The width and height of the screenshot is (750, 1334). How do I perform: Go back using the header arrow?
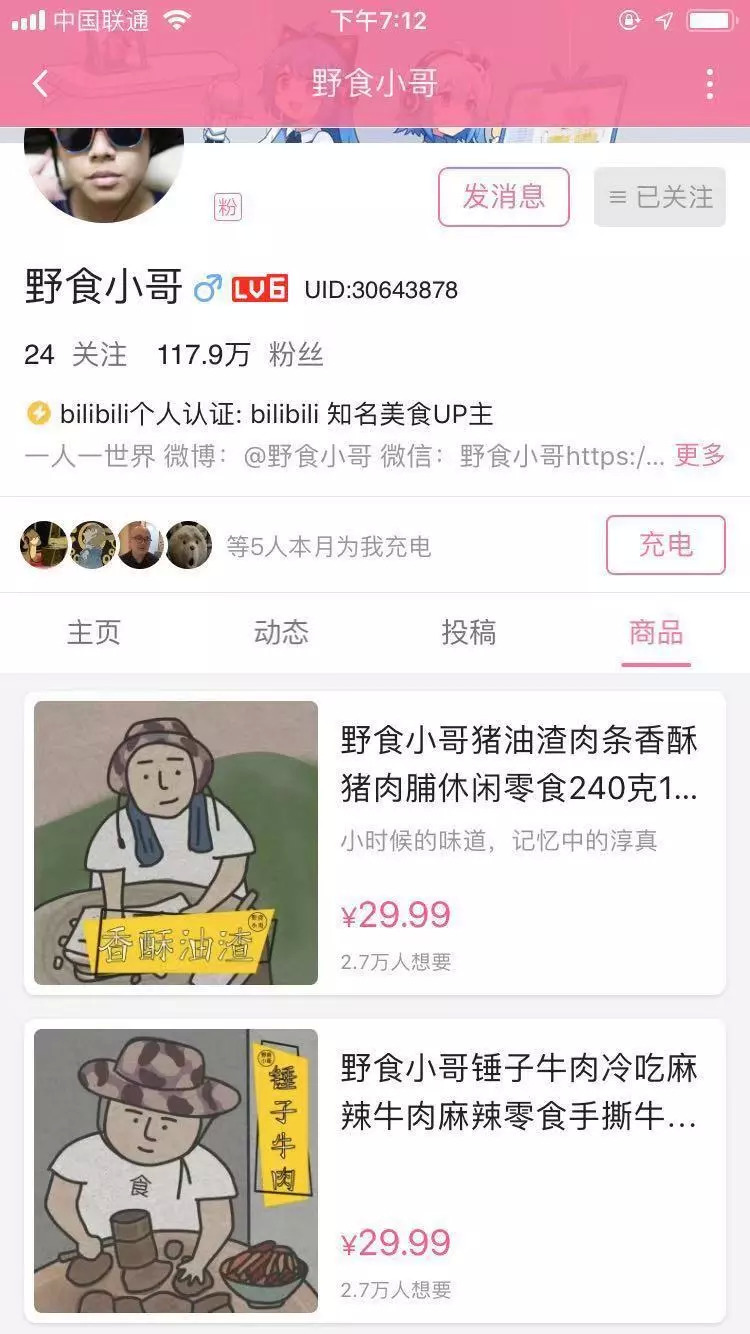(x=41, y=83)
